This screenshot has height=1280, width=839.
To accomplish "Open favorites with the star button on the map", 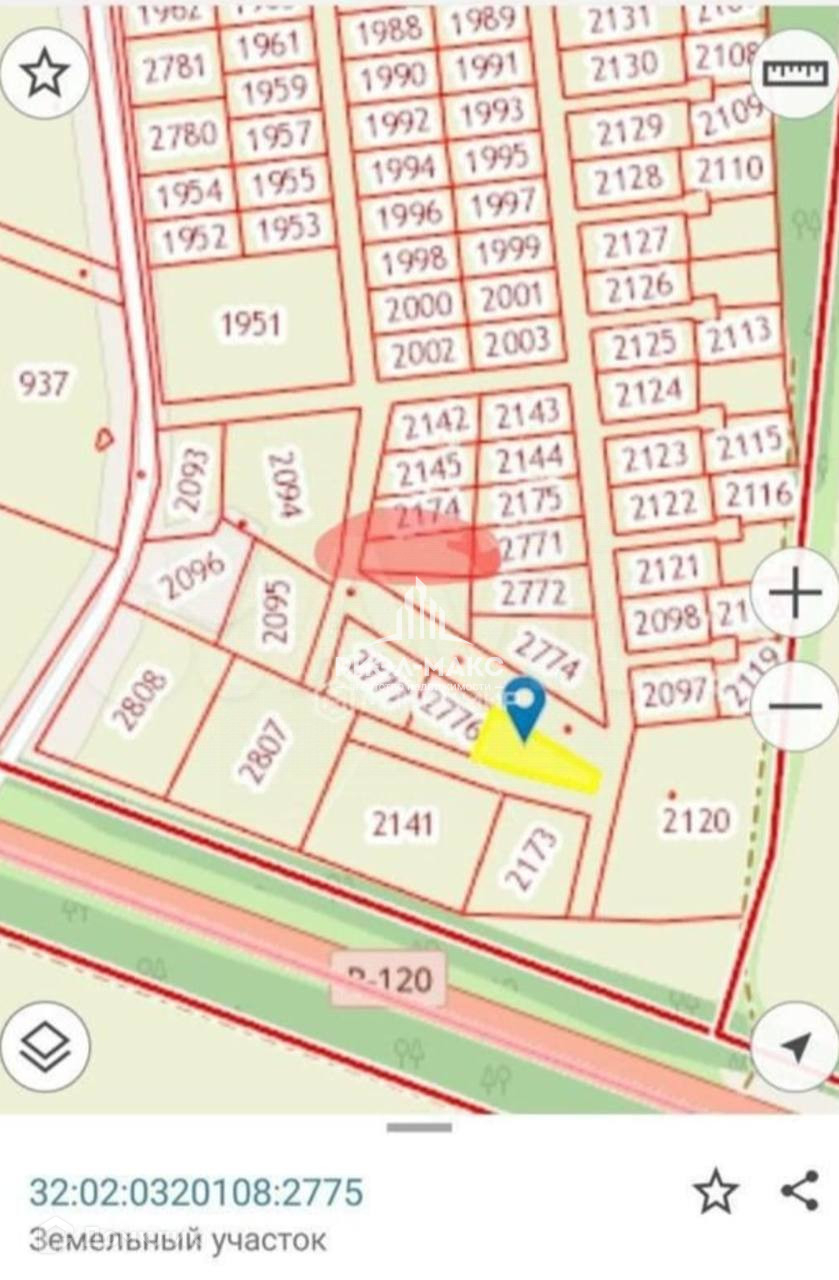I will coord(45,73).
